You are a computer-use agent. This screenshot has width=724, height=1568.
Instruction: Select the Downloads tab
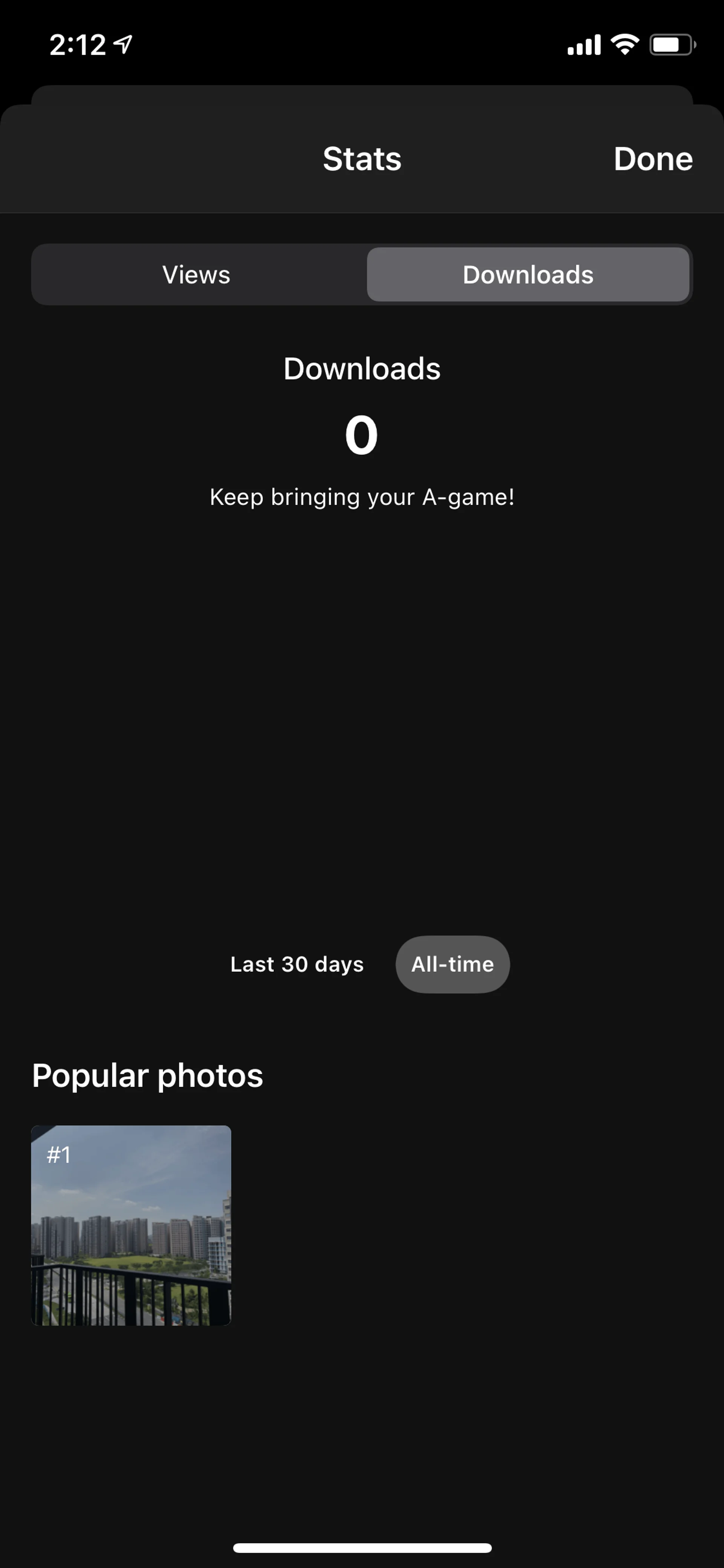pos(528,275)
